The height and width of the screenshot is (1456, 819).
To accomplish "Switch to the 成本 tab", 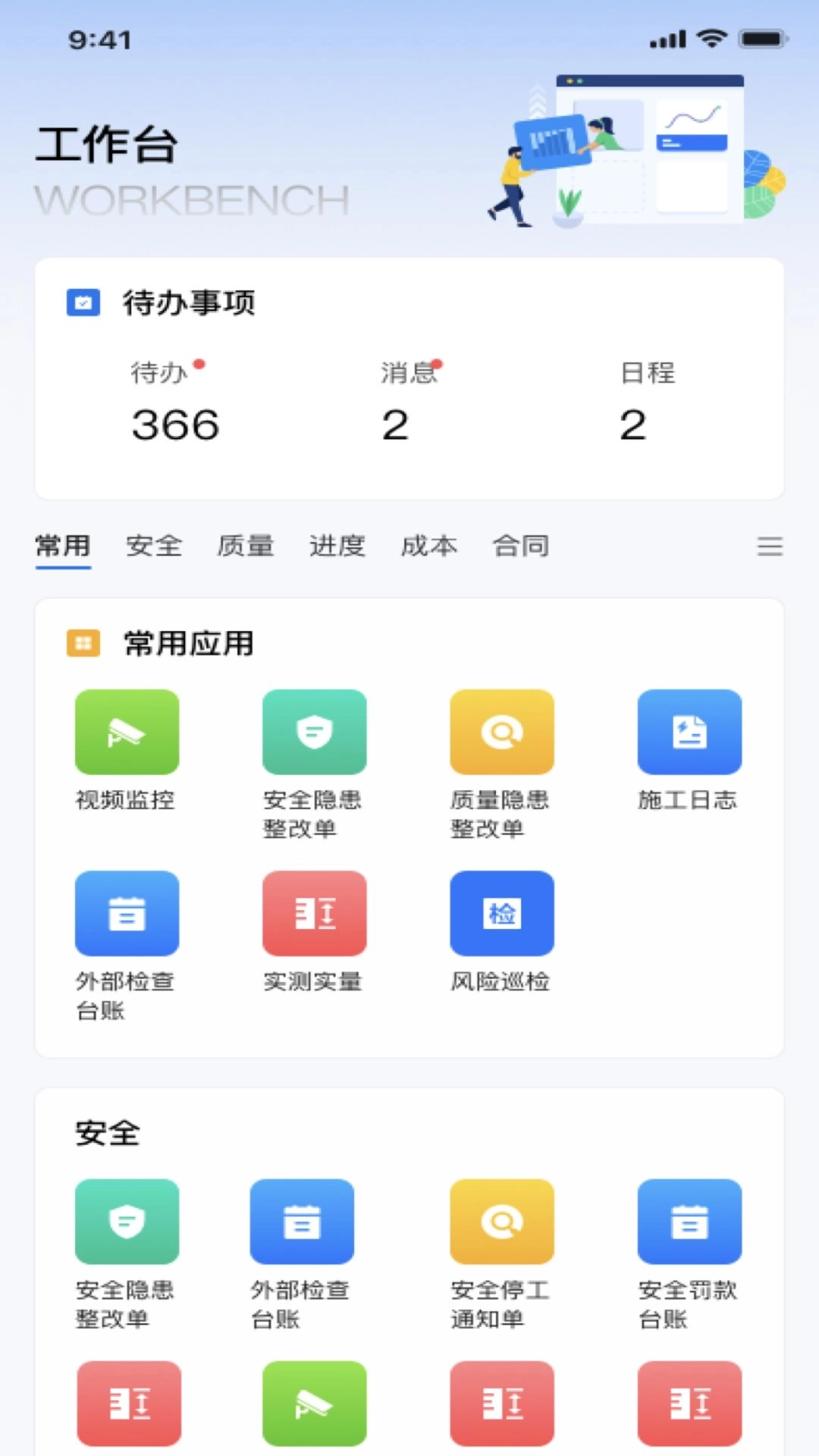I will 428,546.
